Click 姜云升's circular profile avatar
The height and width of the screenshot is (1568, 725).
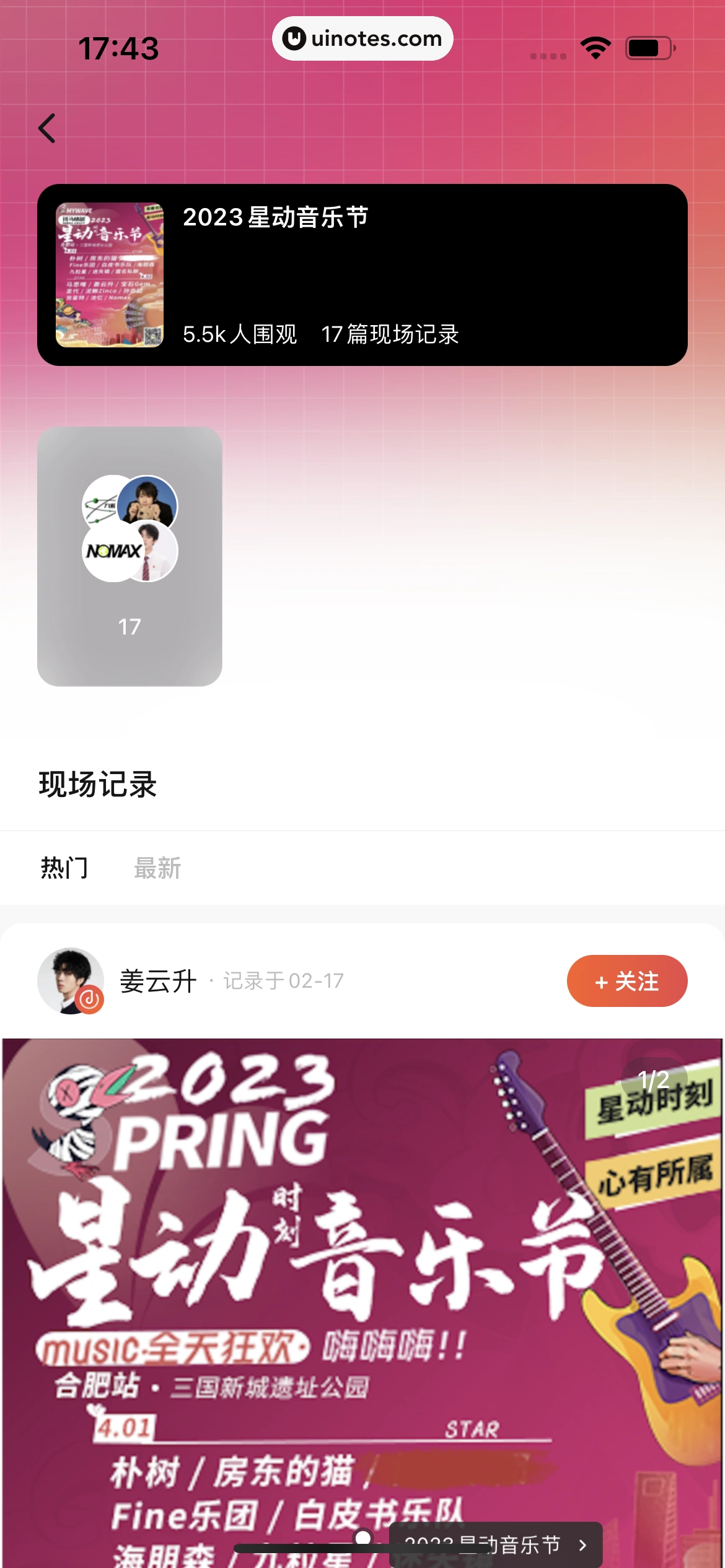click(x=70, y=980)
